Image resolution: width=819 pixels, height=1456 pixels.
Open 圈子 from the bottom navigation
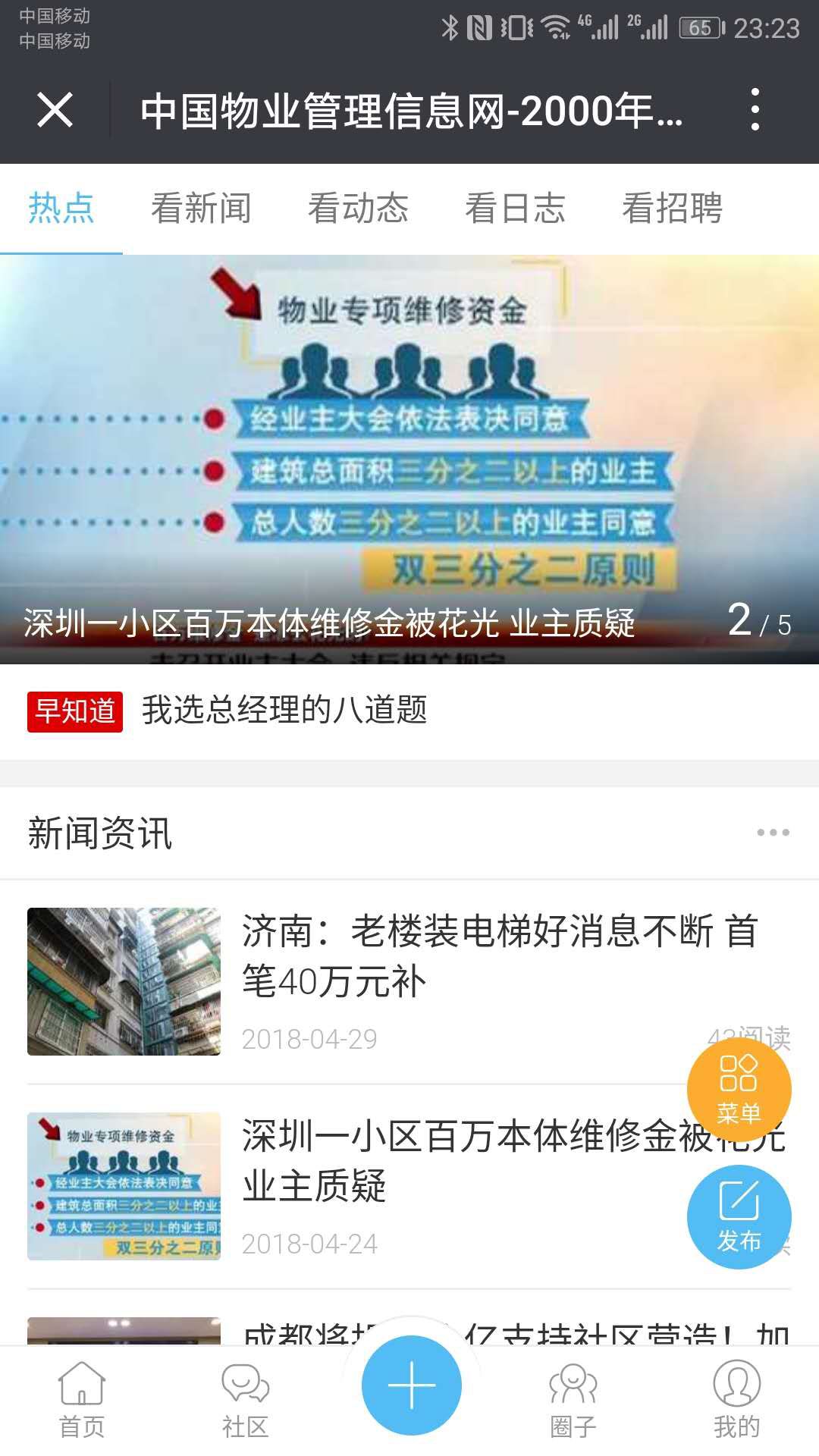pos(573,1399)
